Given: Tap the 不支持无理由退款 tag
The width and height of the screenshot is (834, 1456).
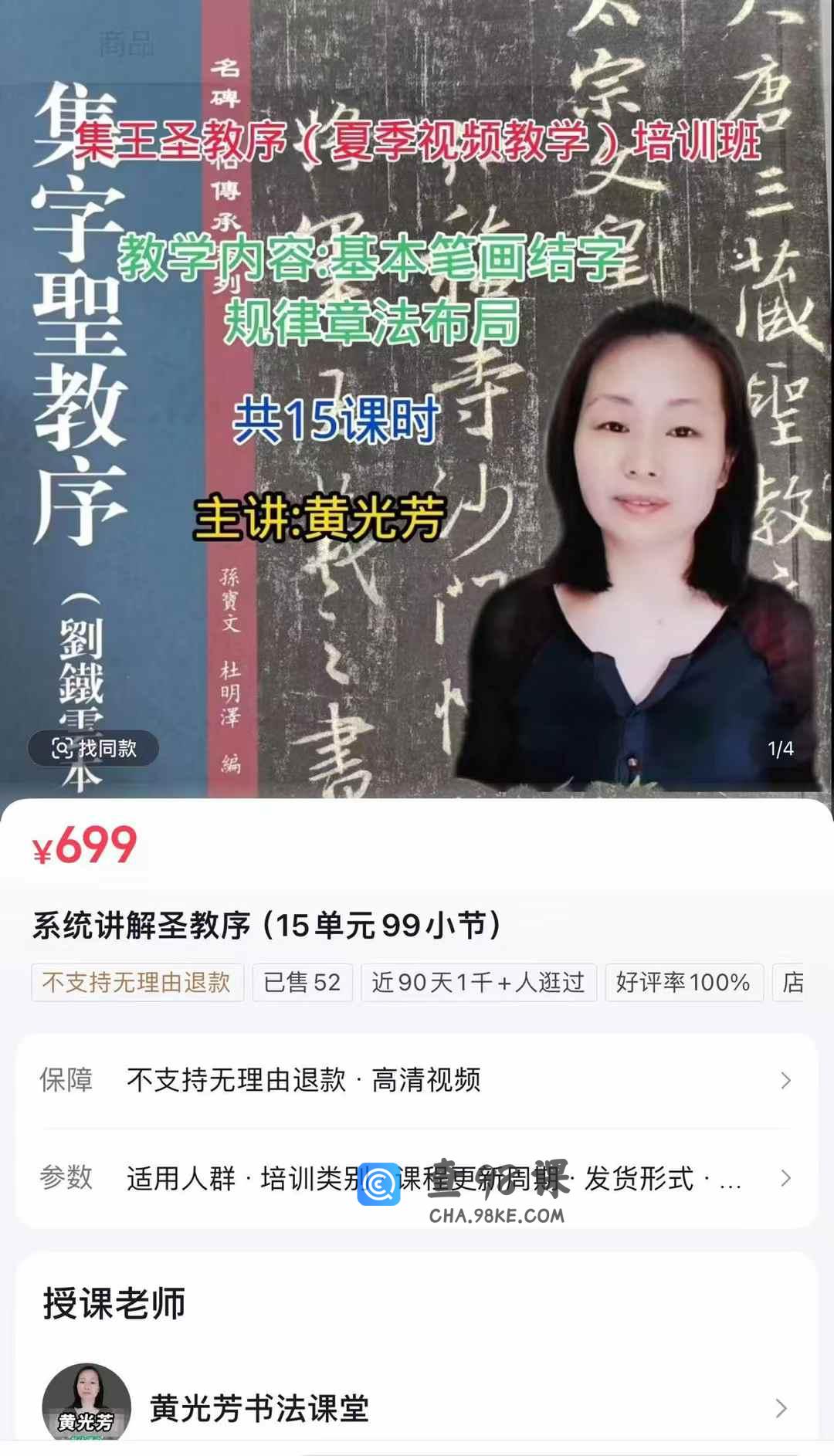Looking at the screenshot, I should pos(137,982).
